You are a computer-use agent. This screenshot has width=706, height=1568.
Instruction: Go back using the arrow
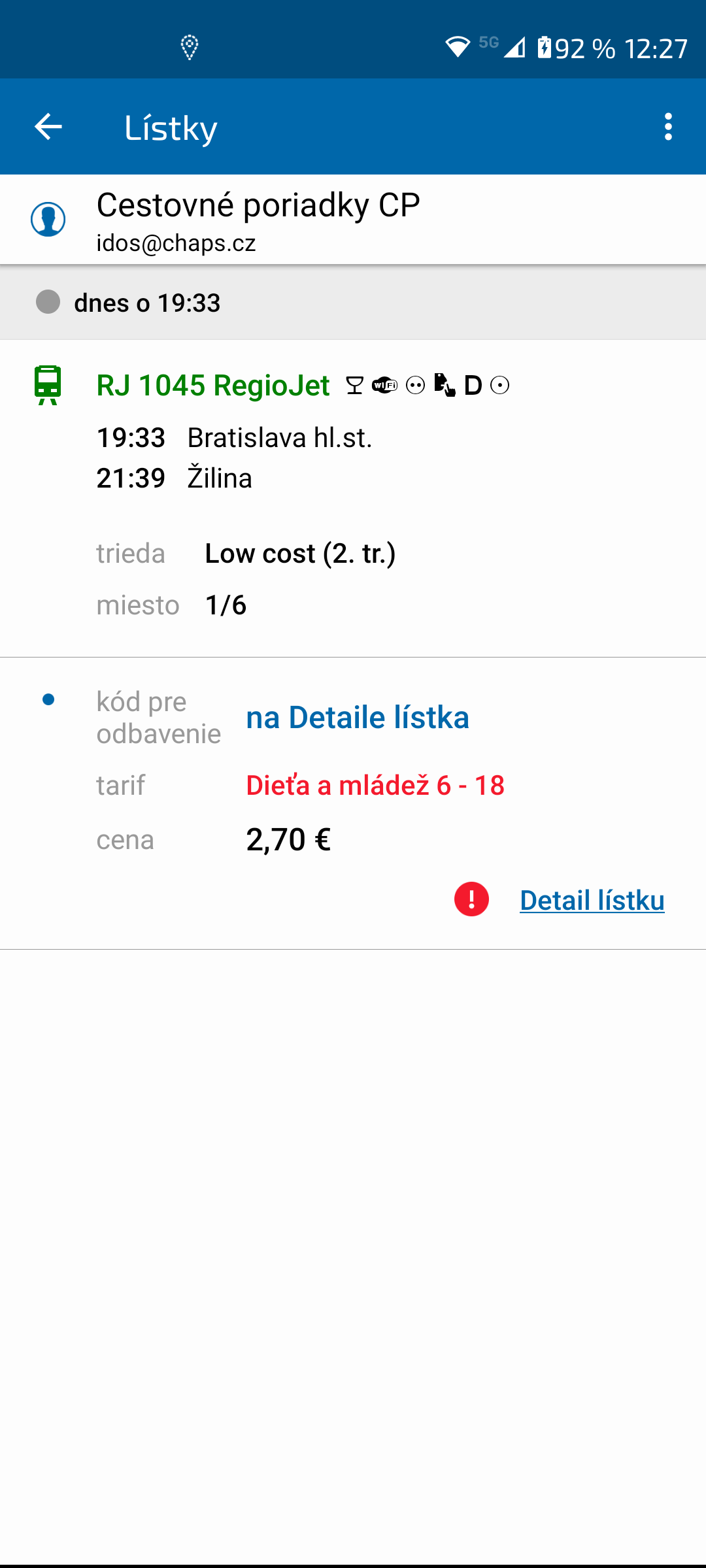pyautogui.click(x=48, y=127)
